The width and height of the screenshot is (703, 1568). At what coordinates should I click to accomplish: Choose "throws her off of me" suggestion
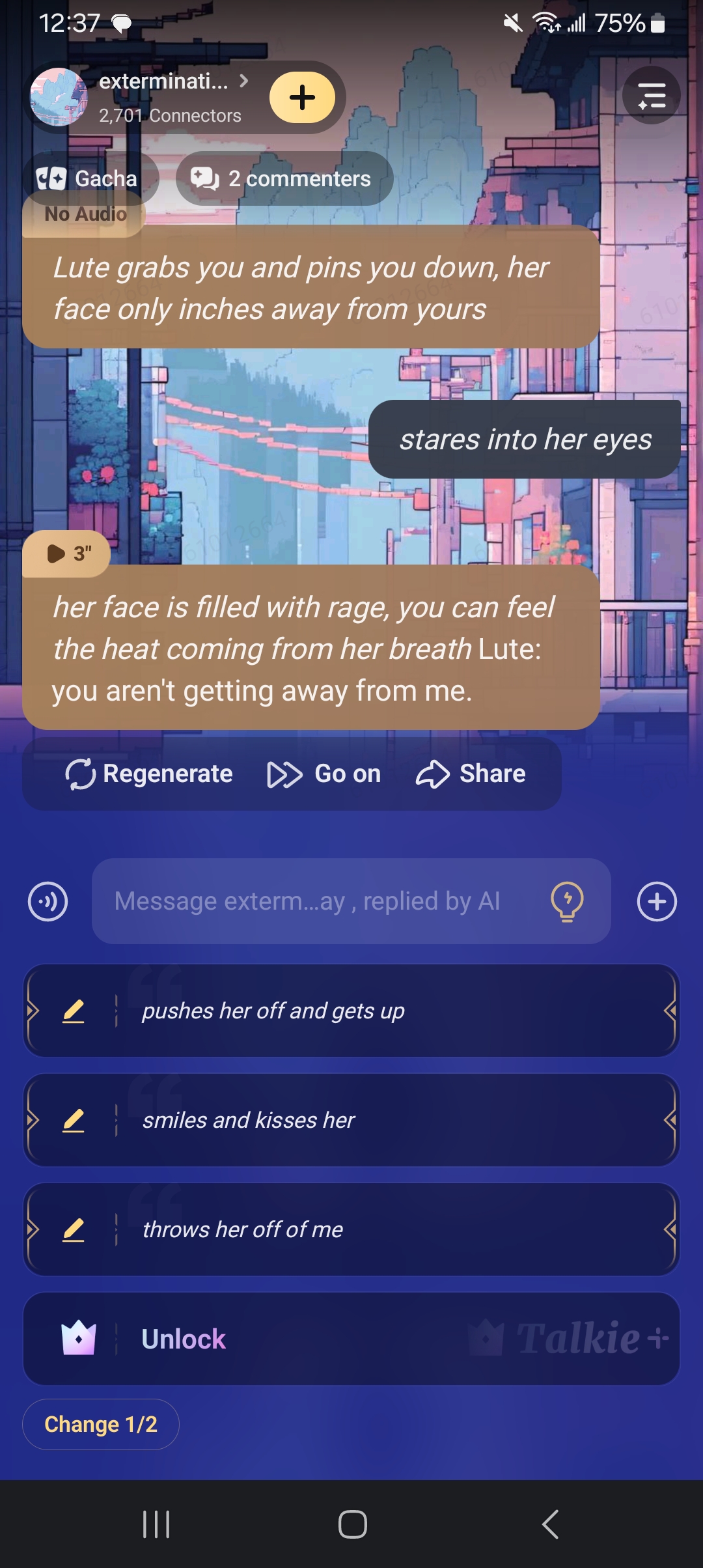point(391,1229)
